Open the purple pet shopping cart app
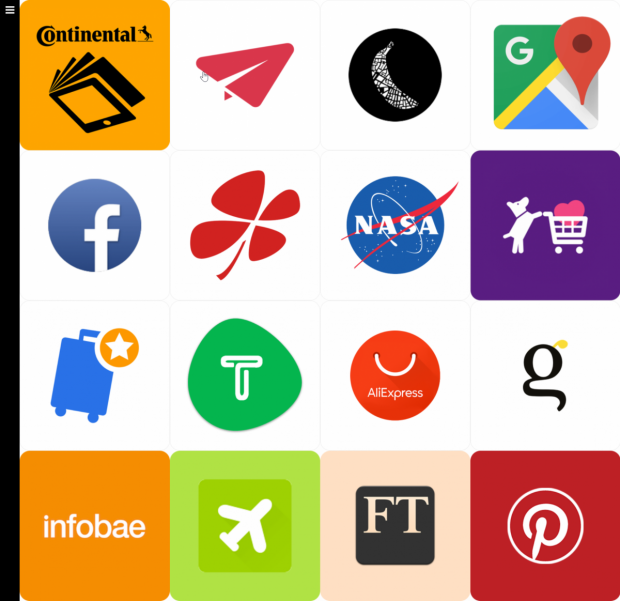Viewport: 620px width, 601px height. click(x=545, y=225)
